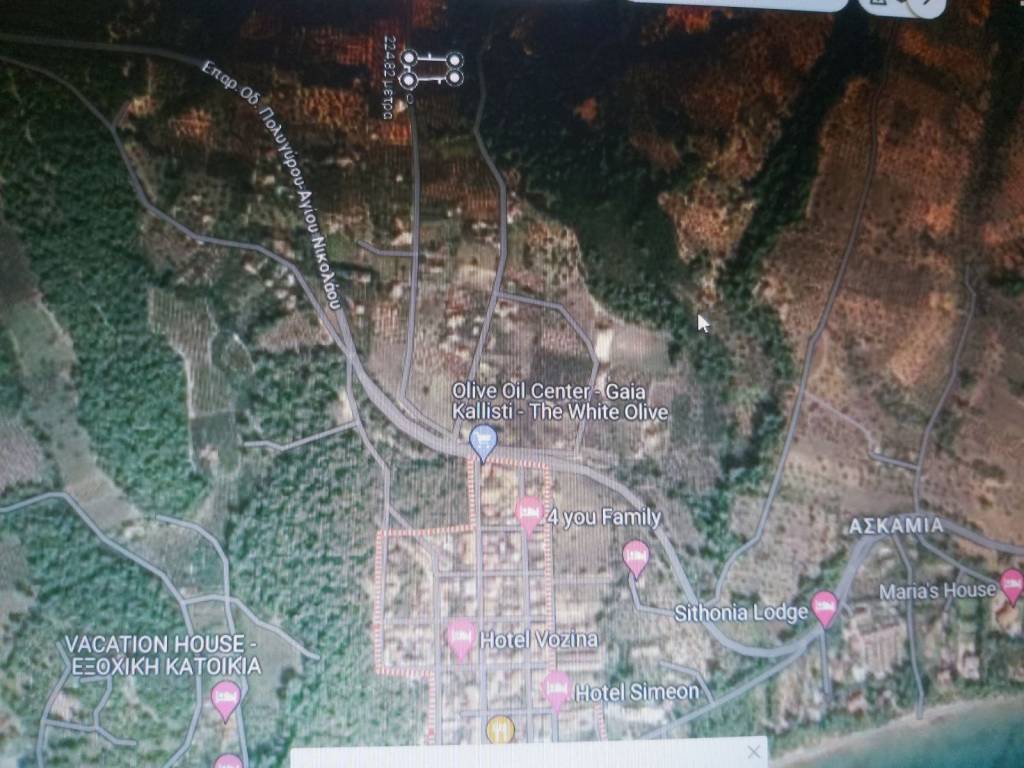Image resolution: width=1024 pixels, height=768 pixels.
Task: Open Sithonia Lodge hotel marker
Action: 824,606
